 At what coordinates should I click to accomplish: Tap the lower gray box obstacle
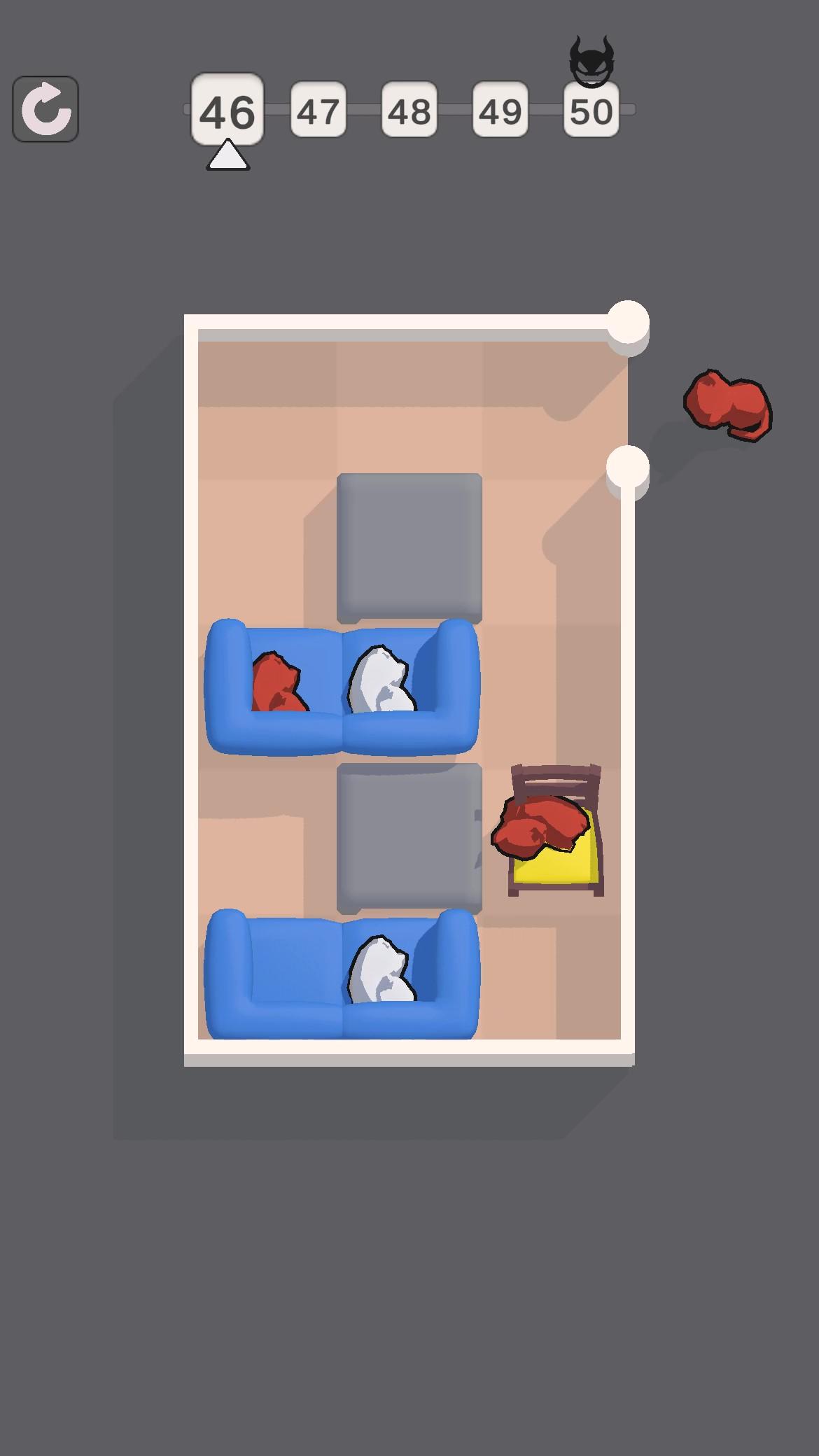pyautogui.click(x=409, y=836)
